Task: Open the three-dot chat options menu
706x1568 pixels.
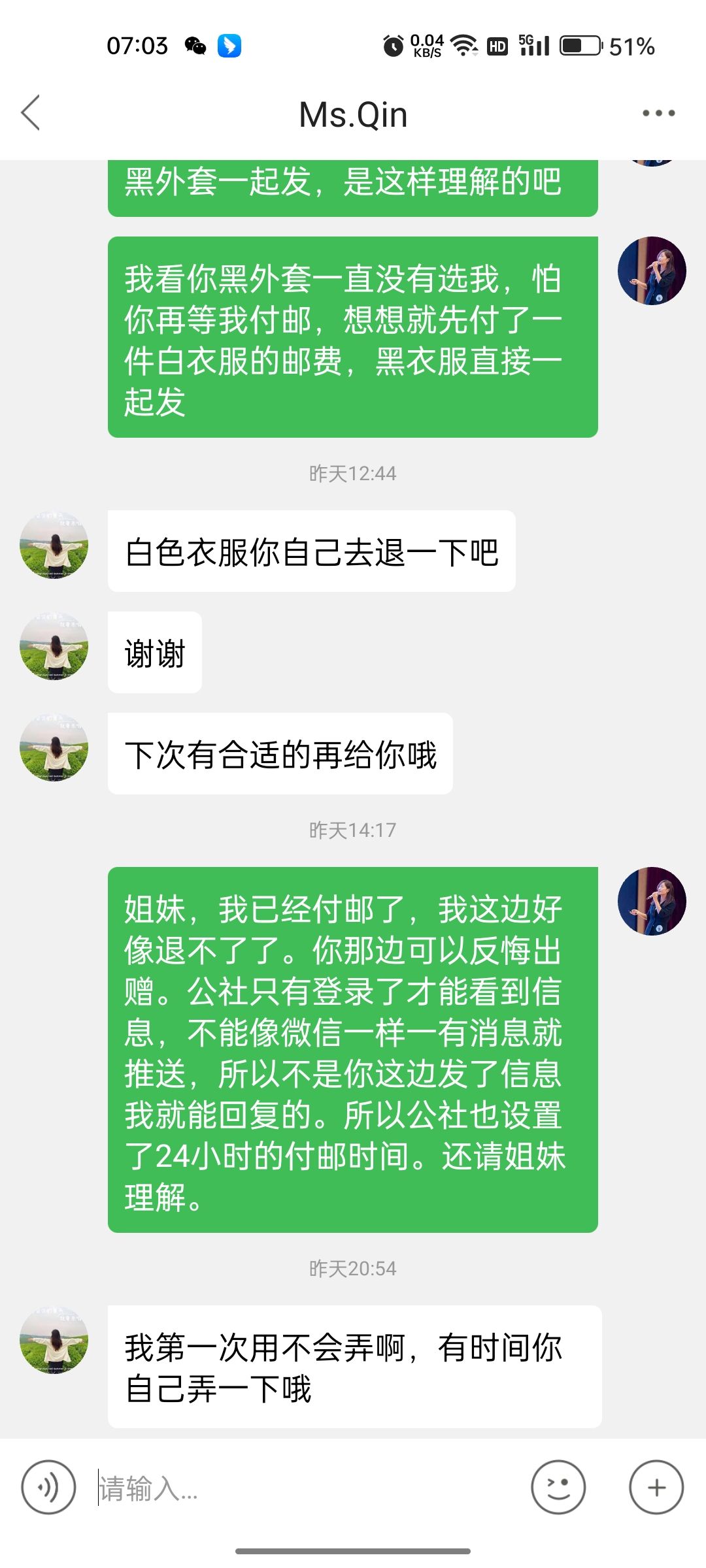Action: coord(658,113)
